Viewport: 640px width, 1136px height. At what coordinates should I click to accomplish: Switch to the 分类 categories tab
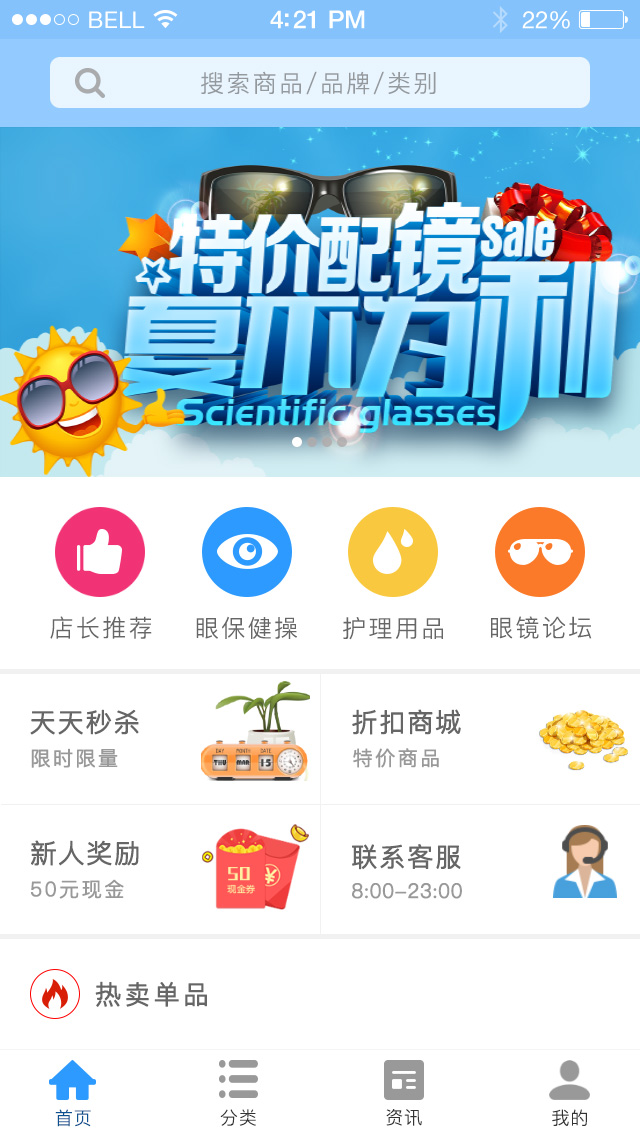pyautogui.click(x=239, y=1093)
